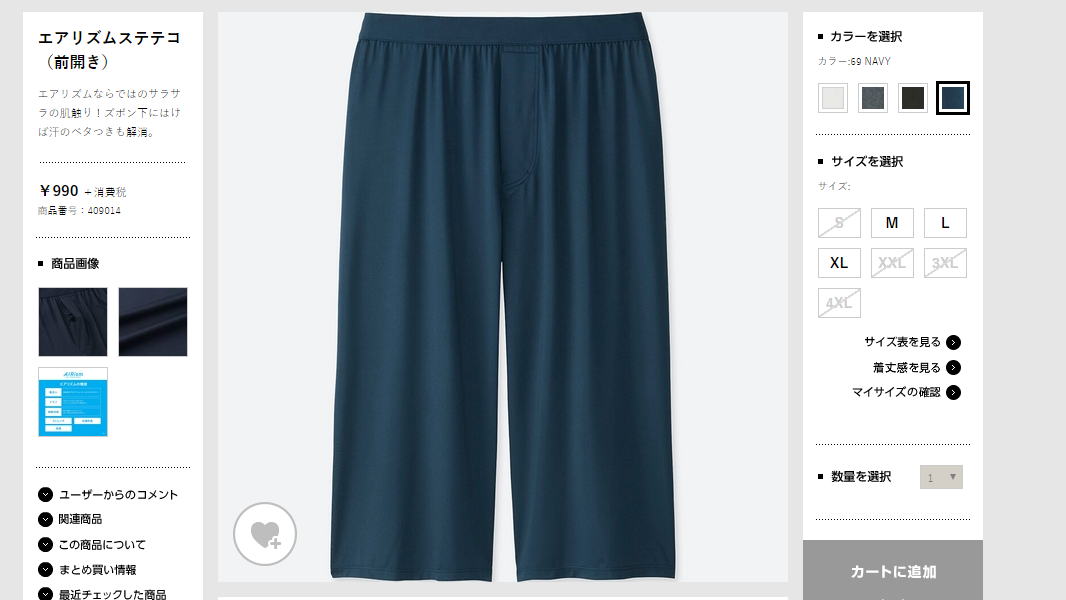The image size is (1066, 600).
Task: Select the navy color swatch
Action: (x=953, y=98)
